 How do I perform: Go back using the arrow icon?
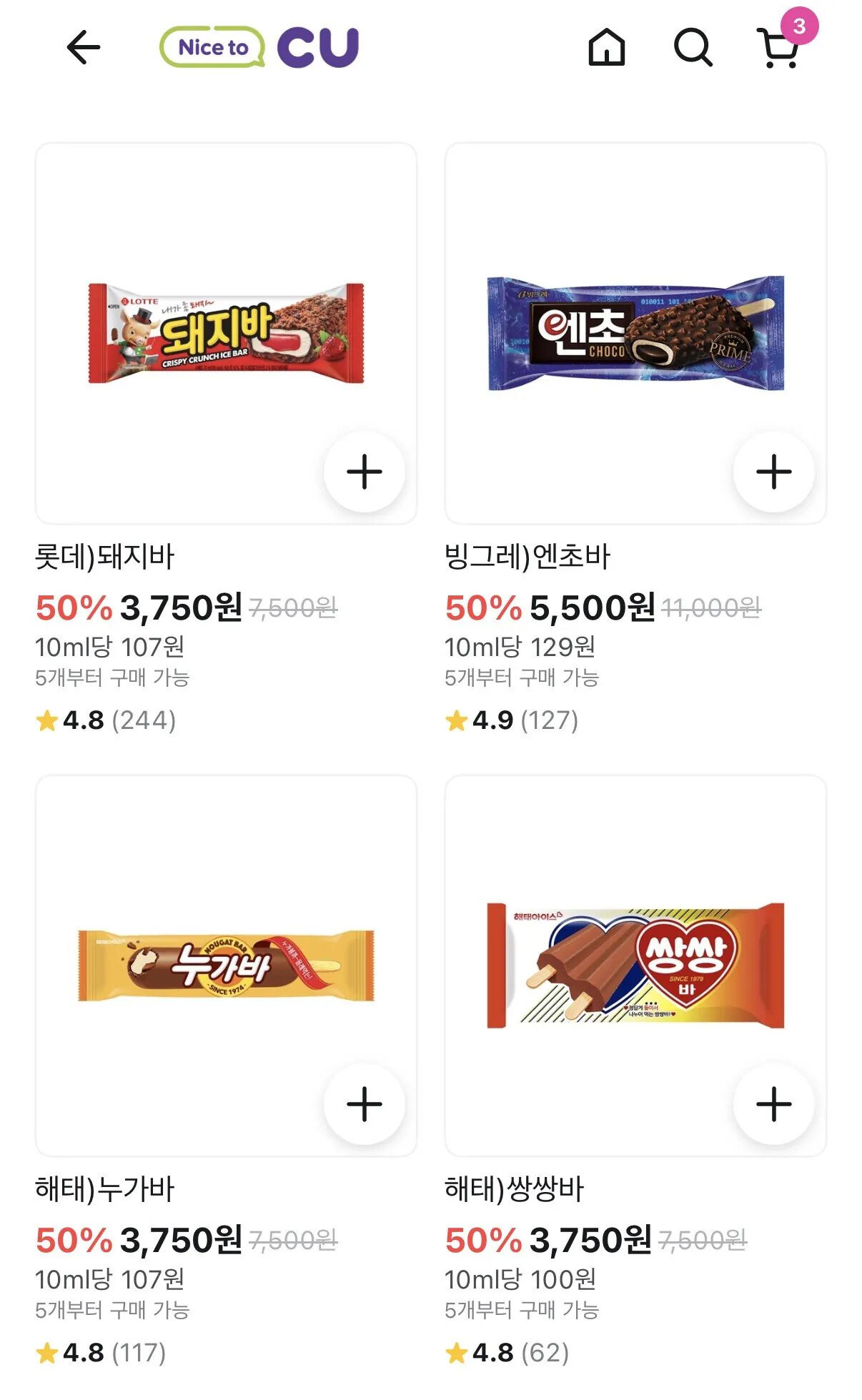coord(84,48)
